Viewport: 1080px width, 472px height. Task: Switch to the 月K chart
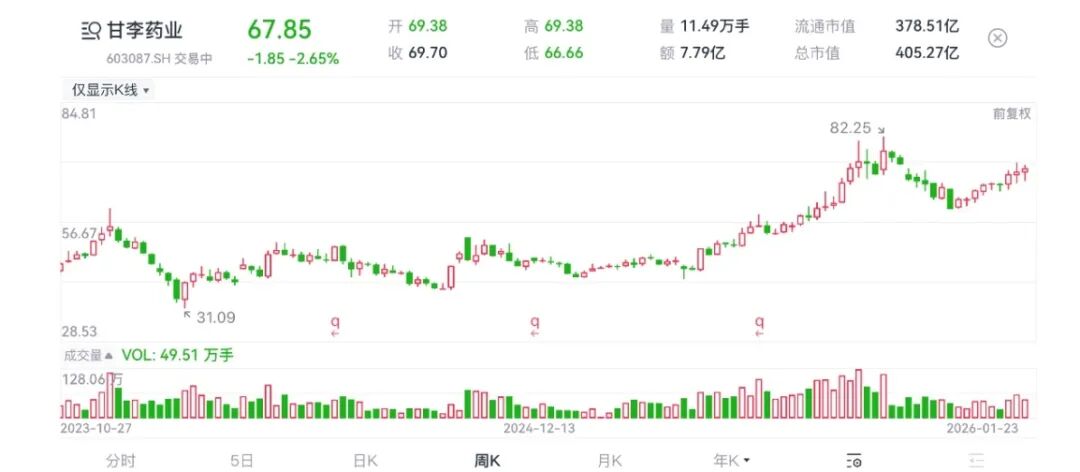pyautogui.click(x=609, y=460)
